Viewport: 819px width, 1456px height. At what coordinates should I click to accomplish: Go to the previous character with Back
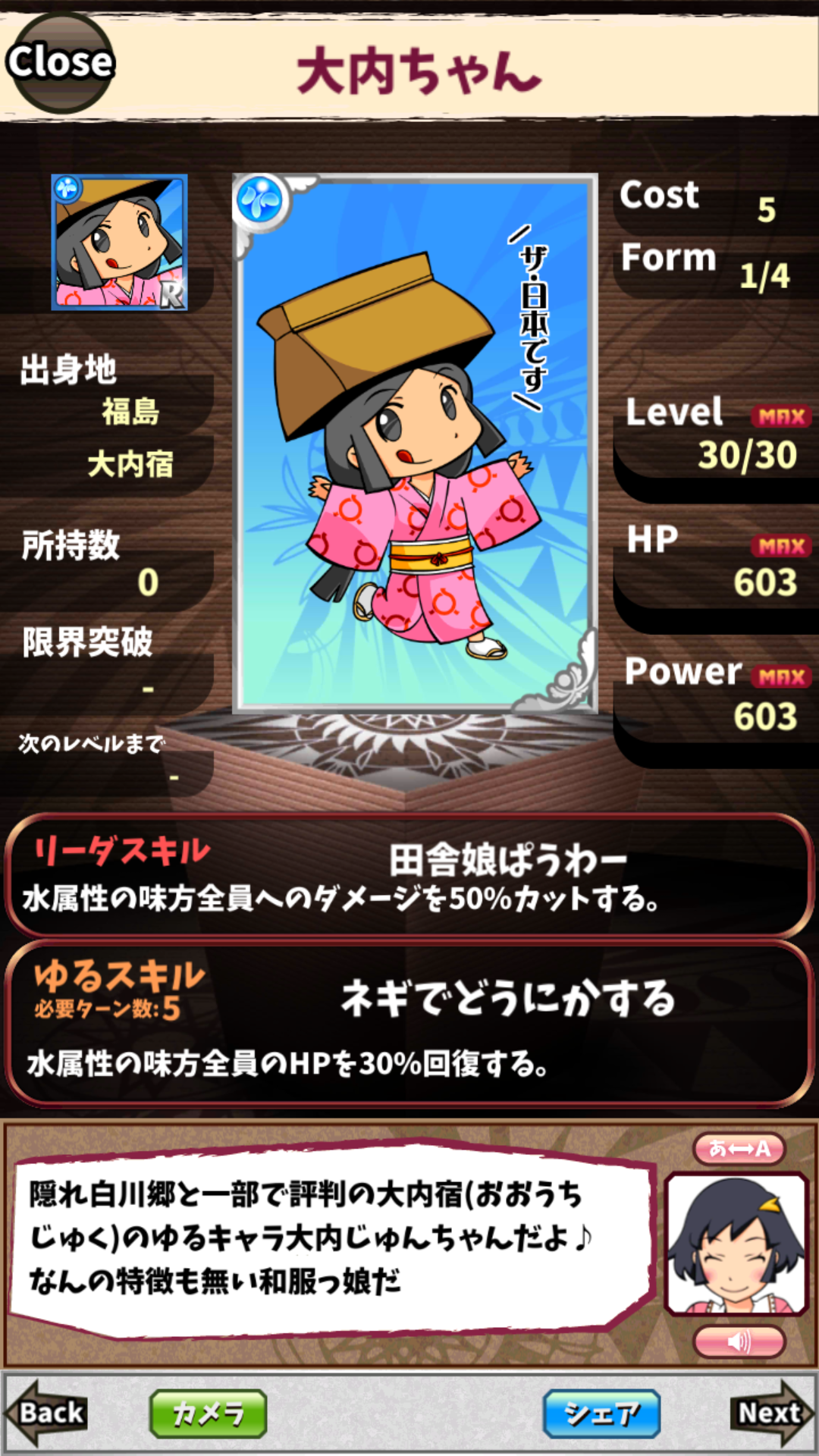[47, 1414]
